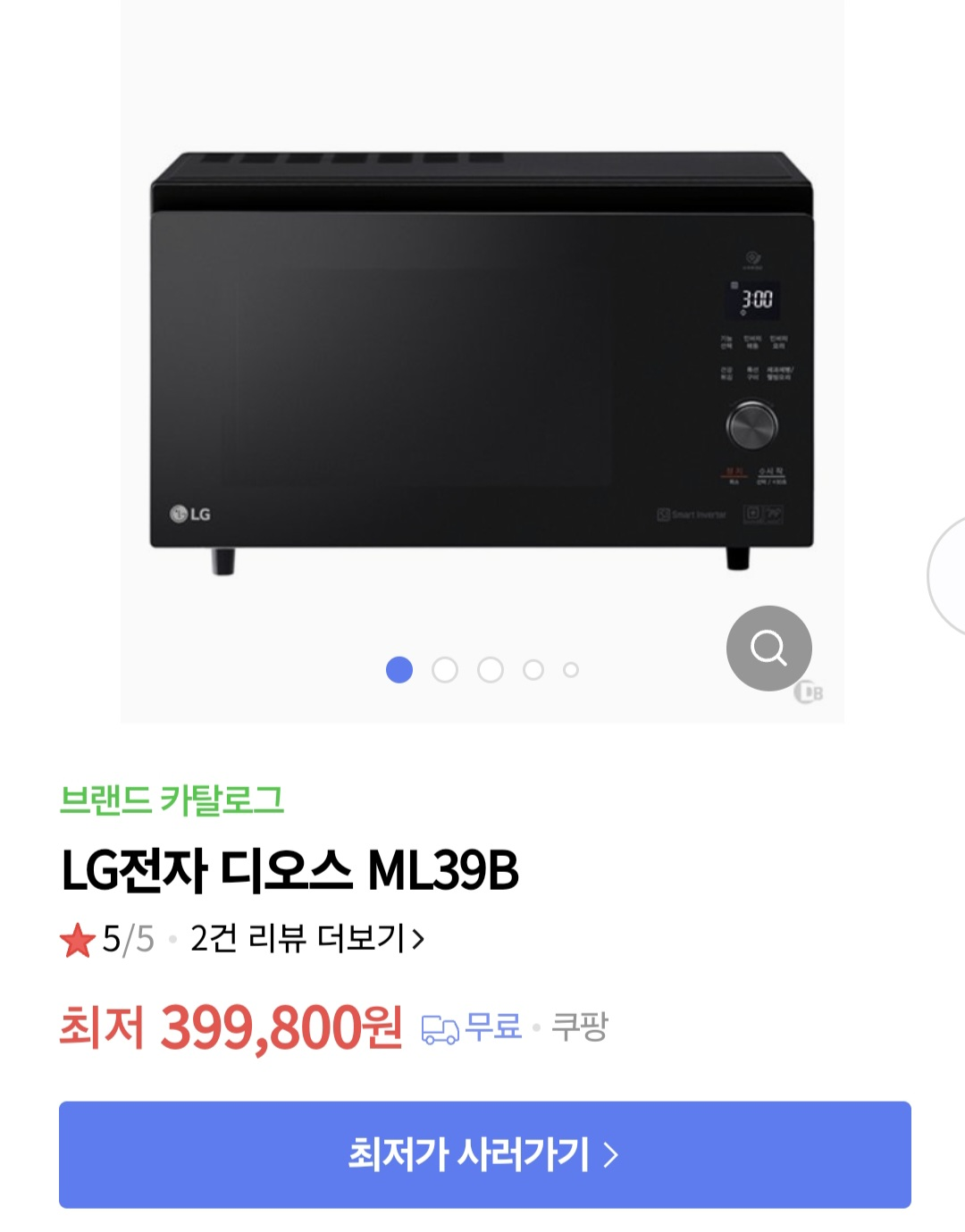Select the second carousel dot
The width and height of the screenshot is (965, 1232).
[x=444, y=667]
